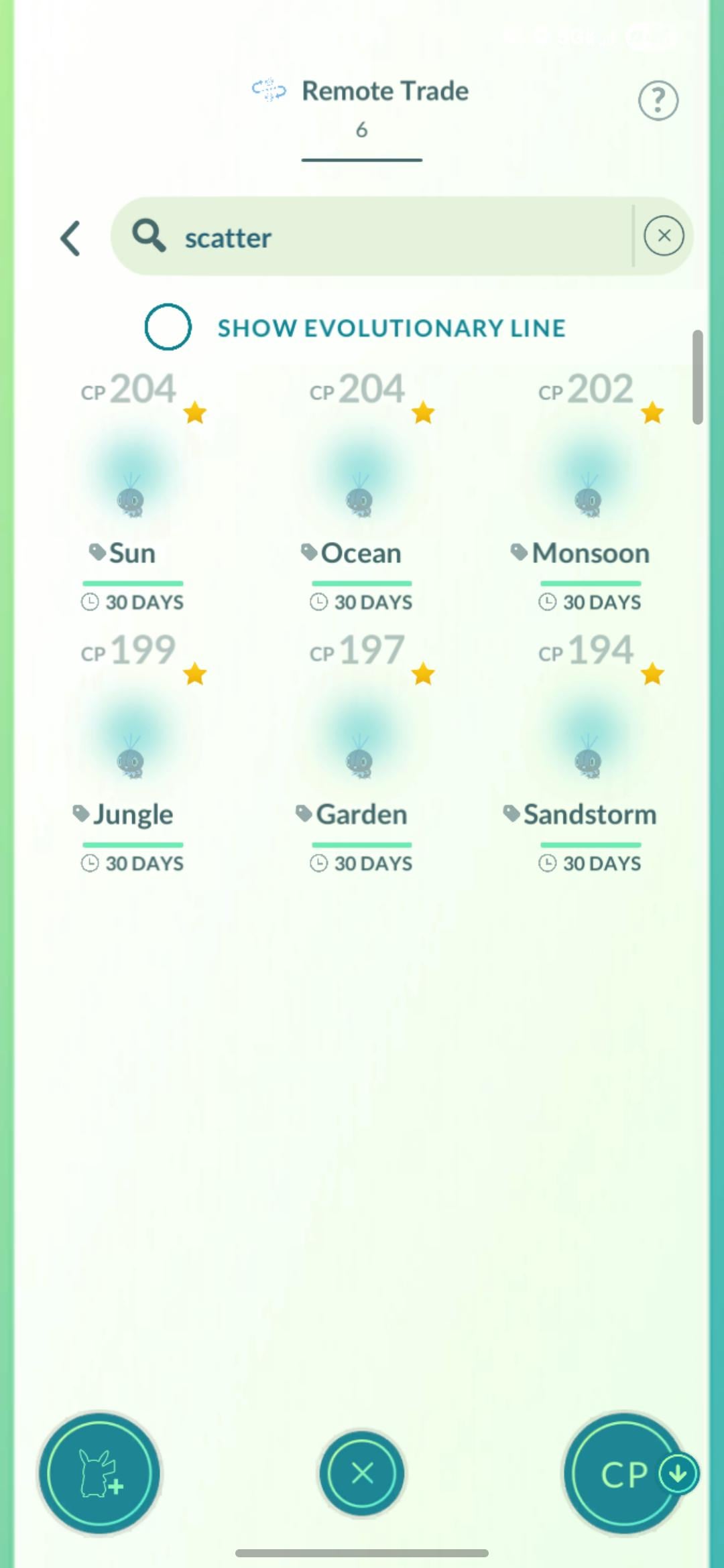
Task: Tap the scatter search field
Action: pos(375,237)
